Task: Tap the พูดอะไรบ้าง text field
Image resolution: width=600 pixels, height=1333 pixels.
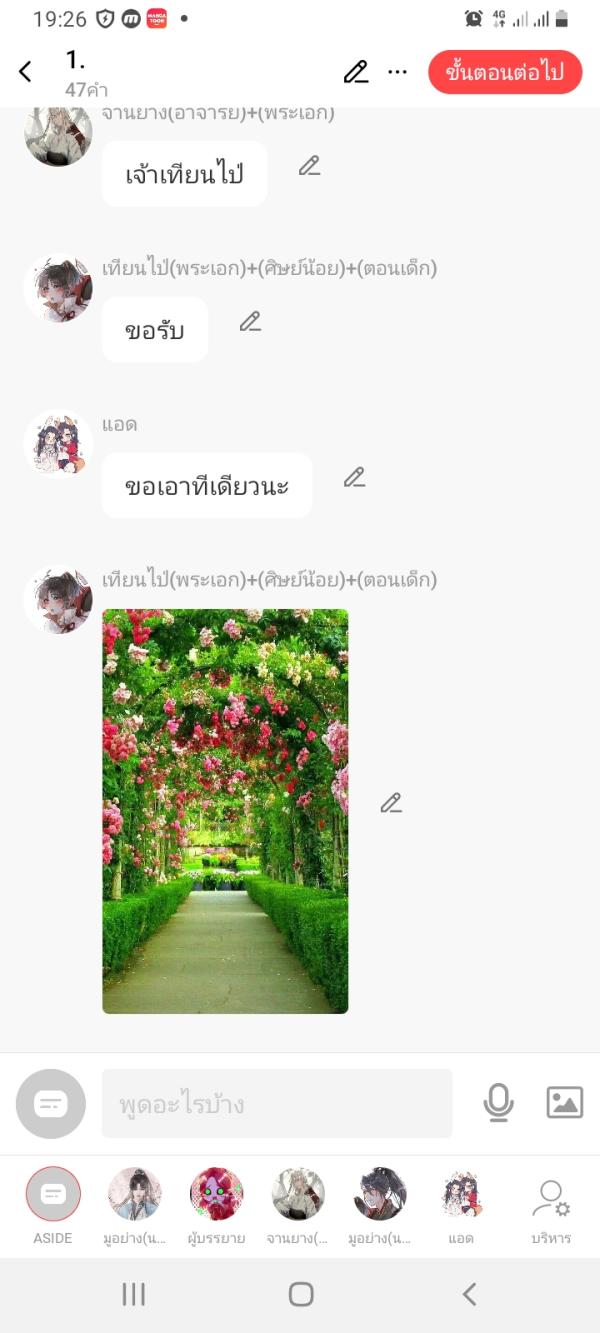Action: (x=277, y=1104)
